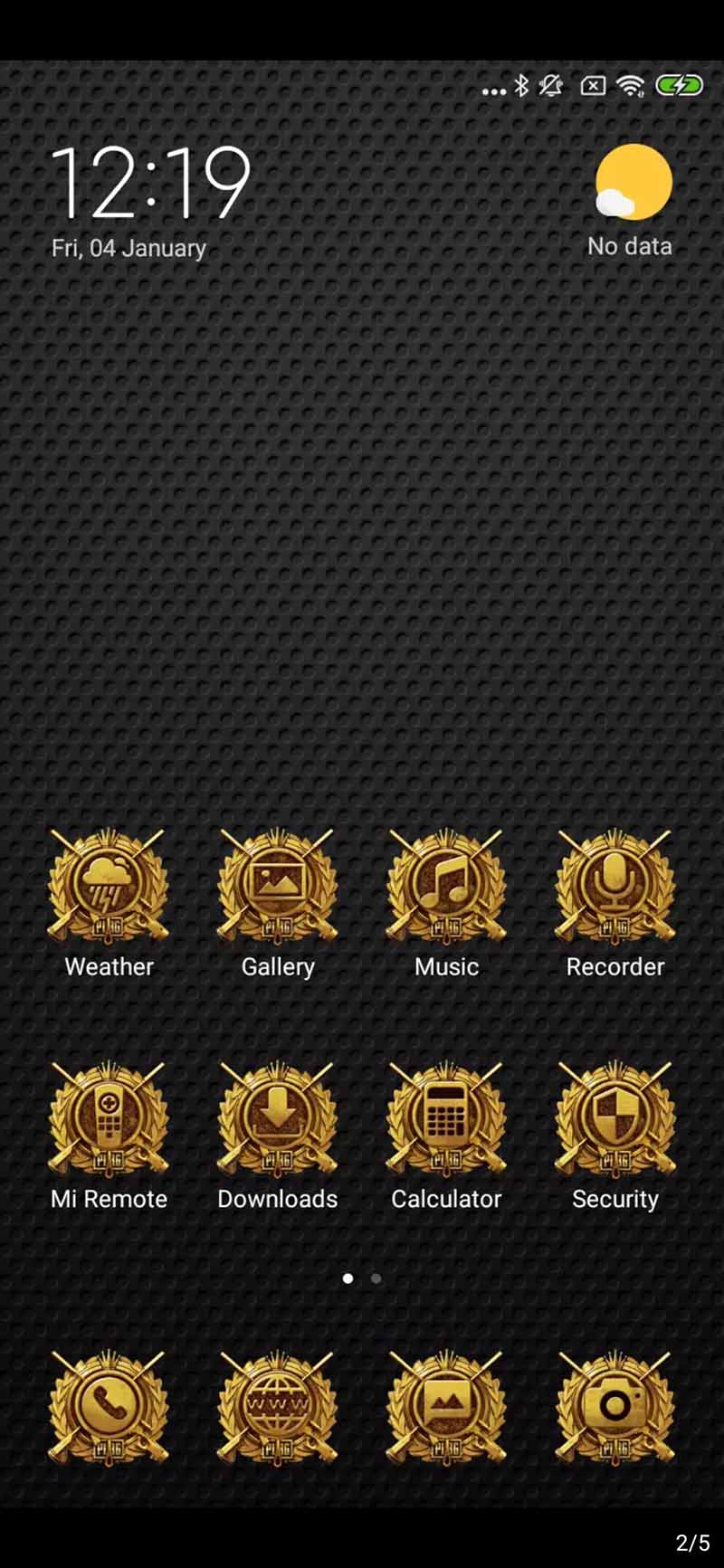Screen dimensions: 724x1568
Task: Open the Downloads app
Action: [278, 1120]
